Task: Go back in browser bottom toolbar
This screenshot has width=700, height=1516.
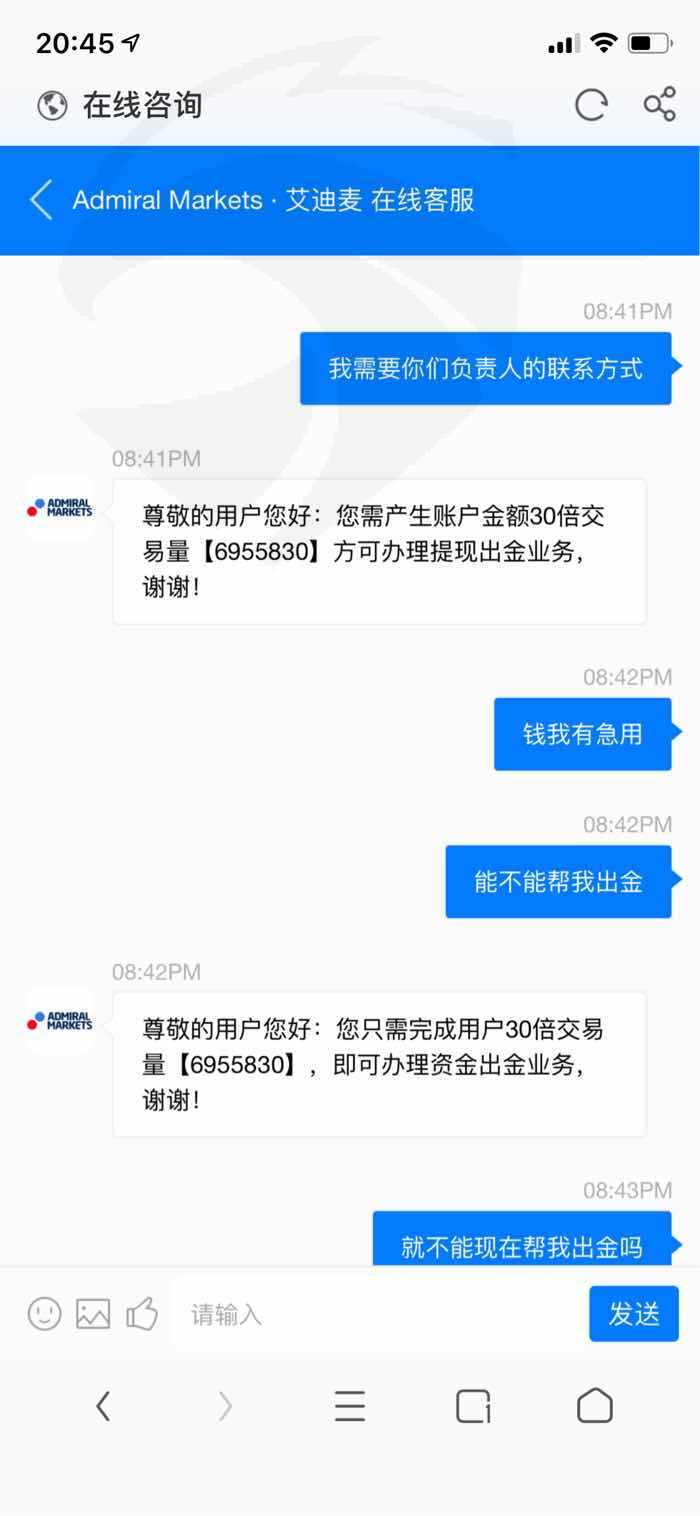Action: (x=103, y=1406)
